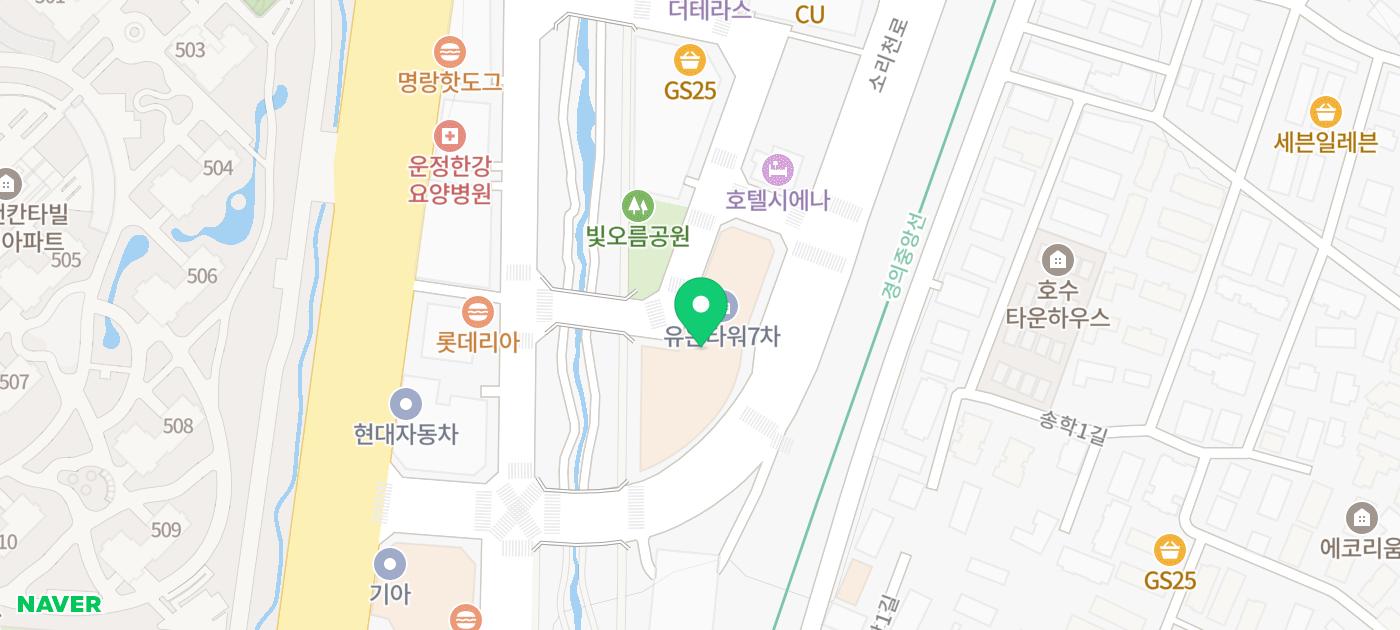This screenshot has width=1400, height=630.
Task: Tap the 운정한강 요양병원 hospital marker
Action: coord(450,134)
